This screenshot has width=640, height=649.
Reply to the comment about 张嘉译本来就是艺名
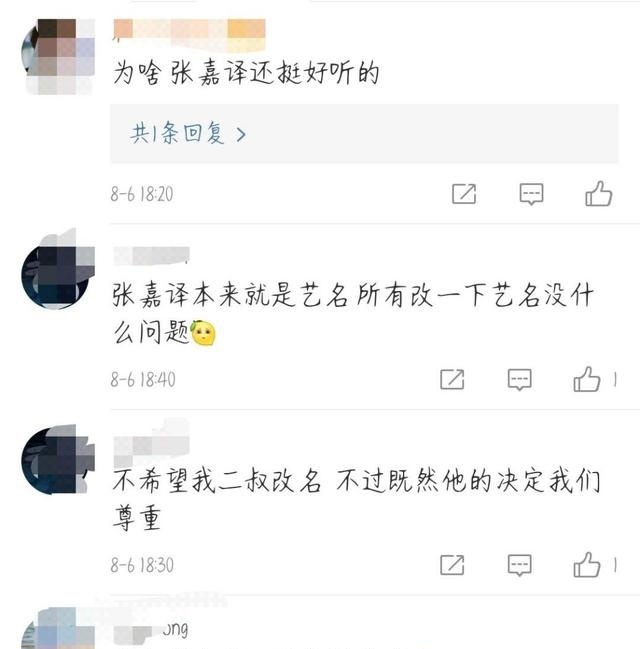coord(519,380)
